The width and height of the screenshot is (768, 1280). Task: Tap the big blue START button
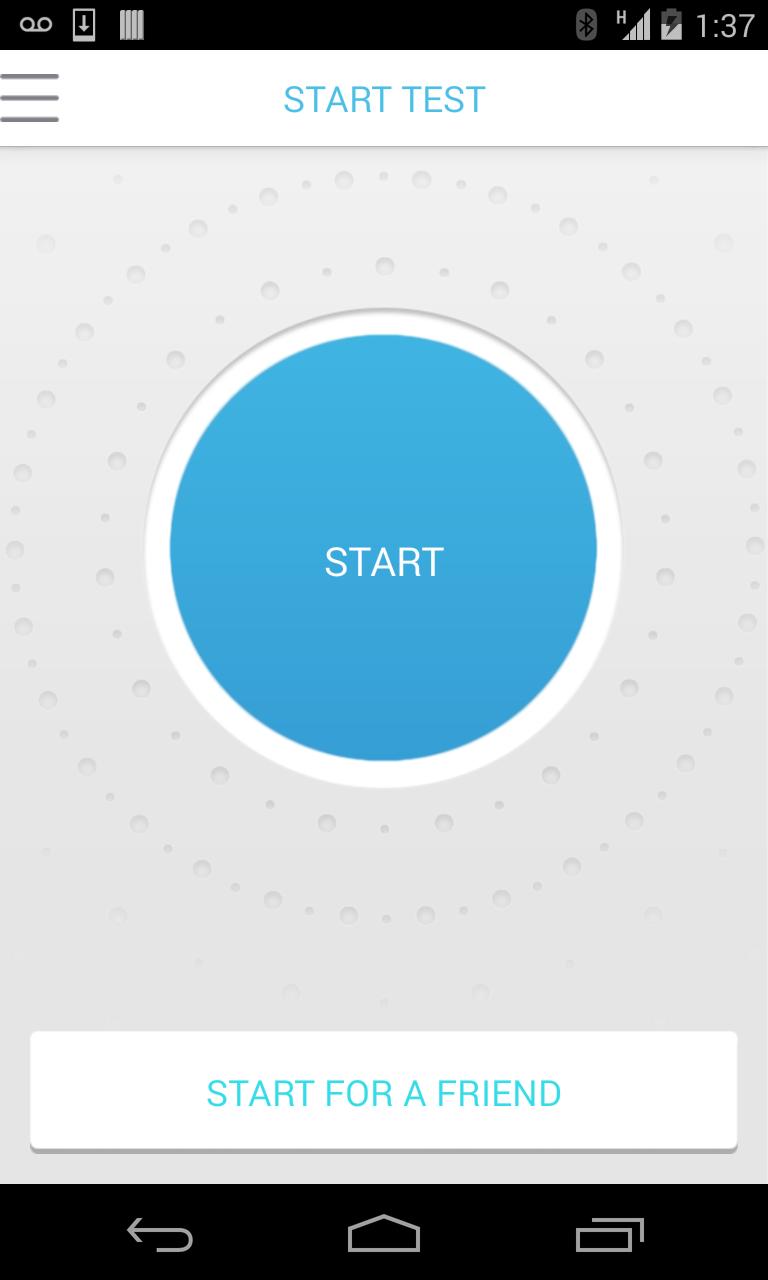click(x=383, y=548)
